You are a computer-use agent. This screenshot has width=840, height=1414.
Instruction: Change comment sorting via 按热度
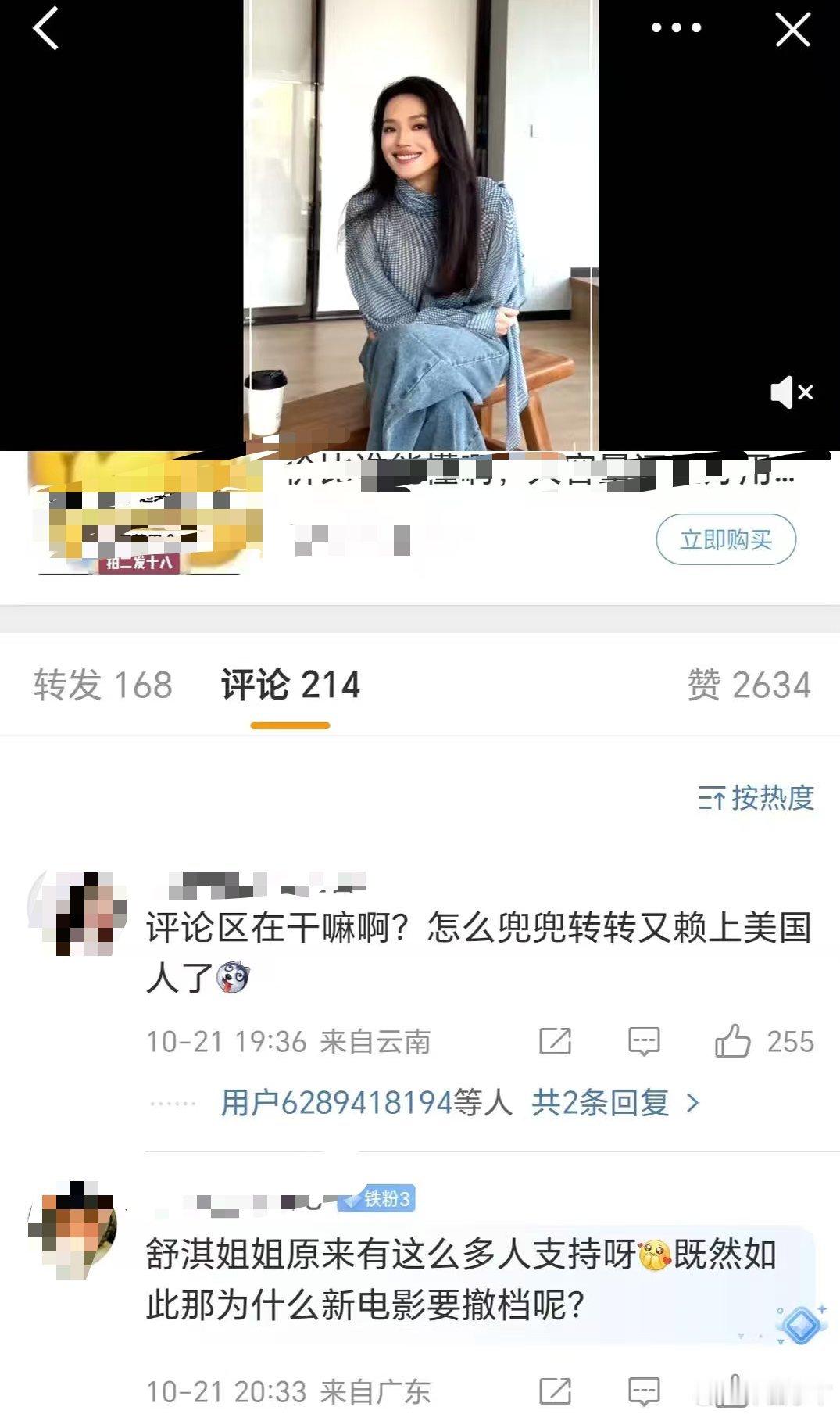click(756, 798)
